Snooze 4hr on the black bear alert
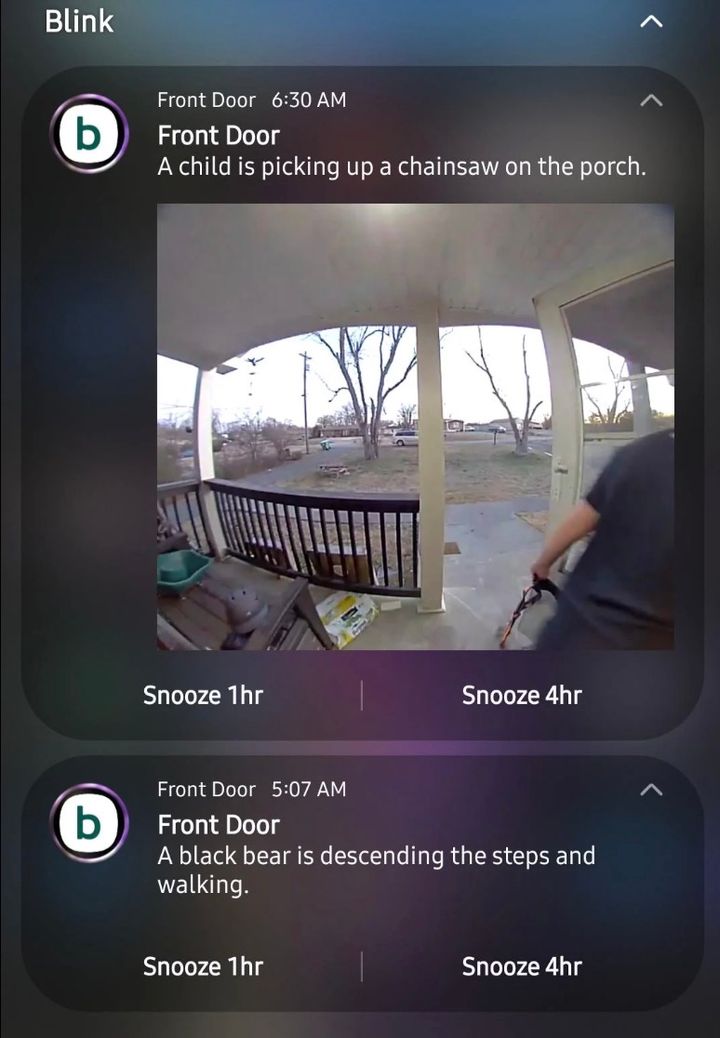This screenshot has height=1038, width=720. (x=521, y=966)
